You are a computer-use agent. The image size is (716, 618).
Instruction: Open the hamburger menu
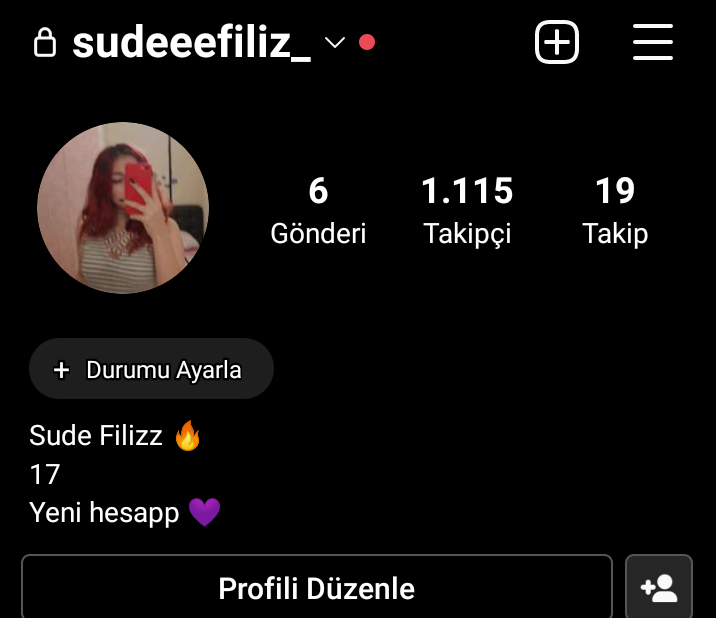click(x=653, y=43)
